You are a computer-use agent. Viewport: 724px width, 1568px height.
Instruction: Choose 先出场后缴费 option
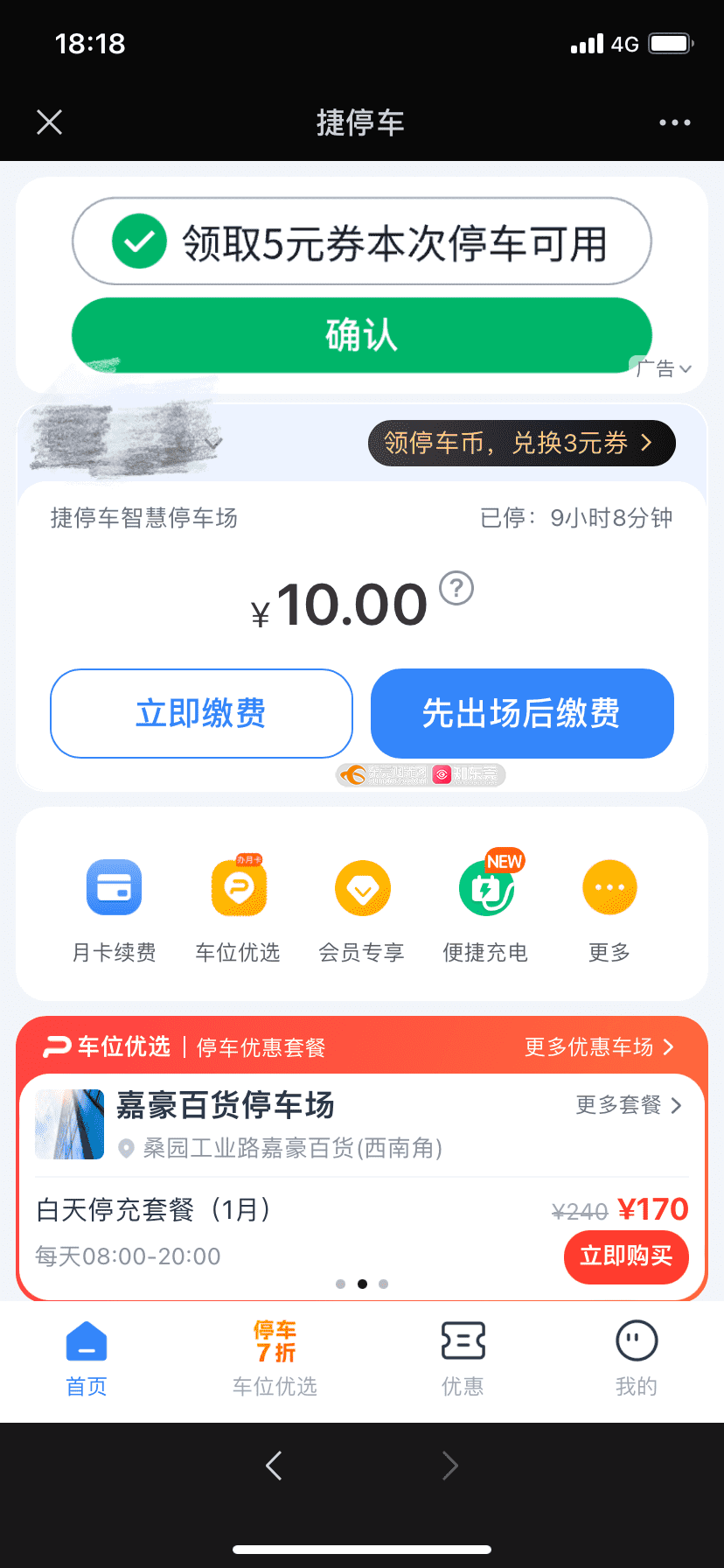click(x=522, y=713)
